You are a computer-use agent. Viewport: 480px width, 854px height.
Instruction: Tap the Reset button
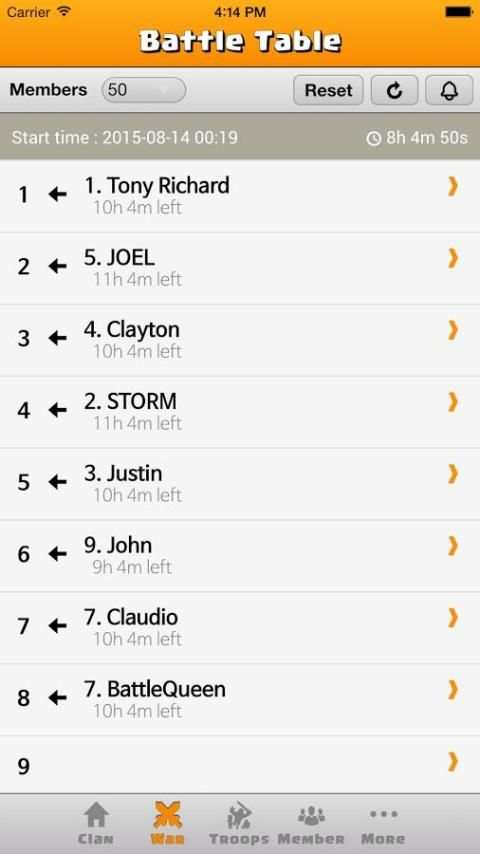pos(328,90)
